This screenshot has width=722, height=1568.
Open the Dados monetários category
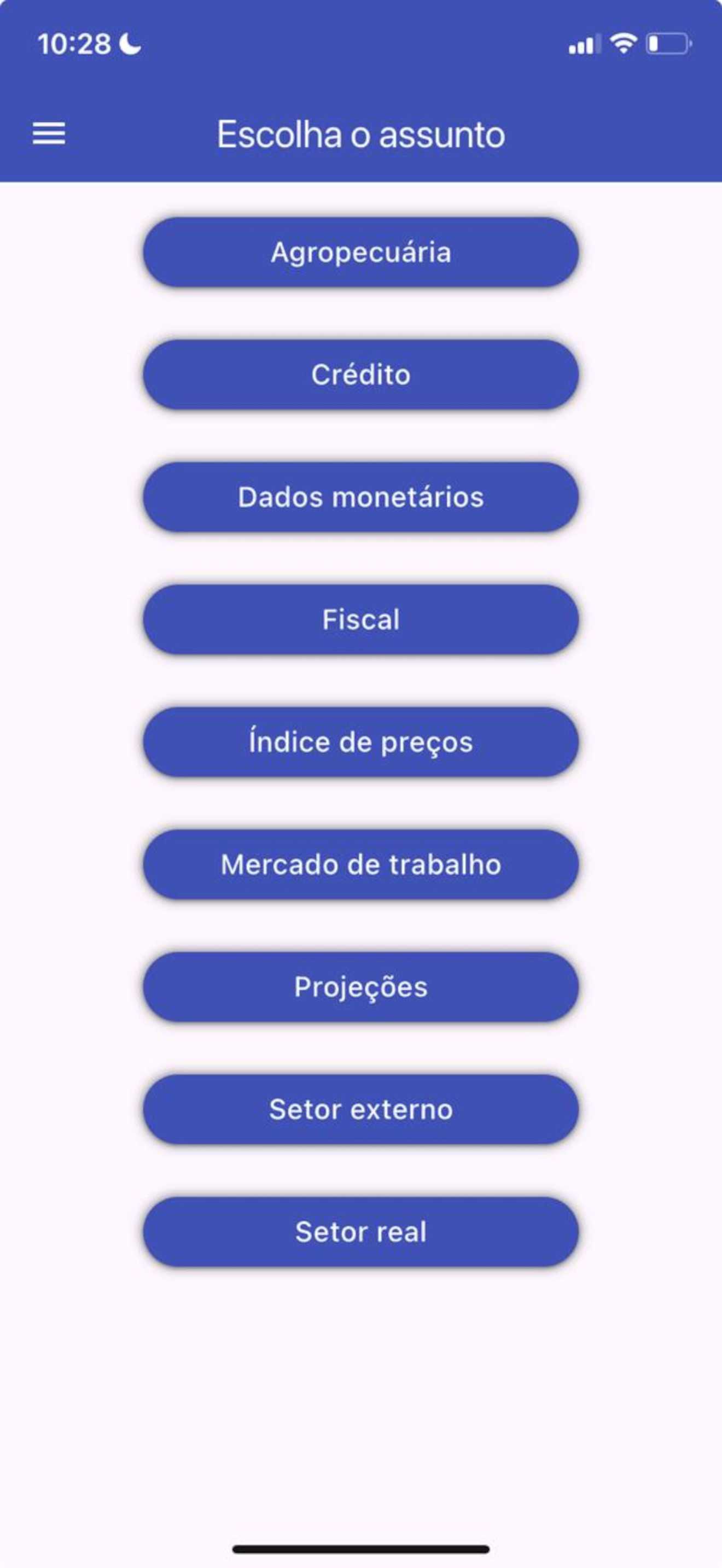pyautogui.click(x=360, y=498)
